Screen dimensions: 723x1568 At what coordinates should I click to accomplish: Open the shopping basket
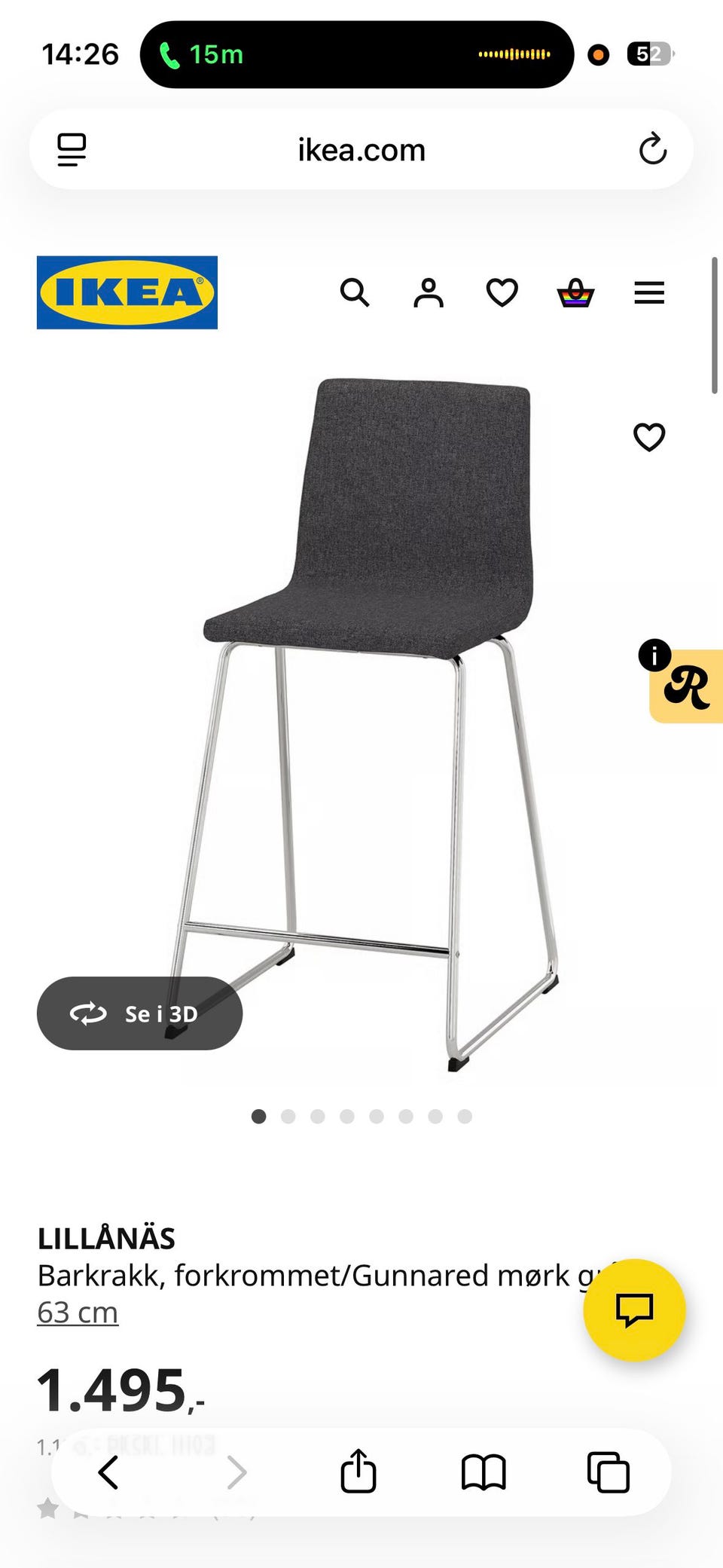tap(575, 292)
